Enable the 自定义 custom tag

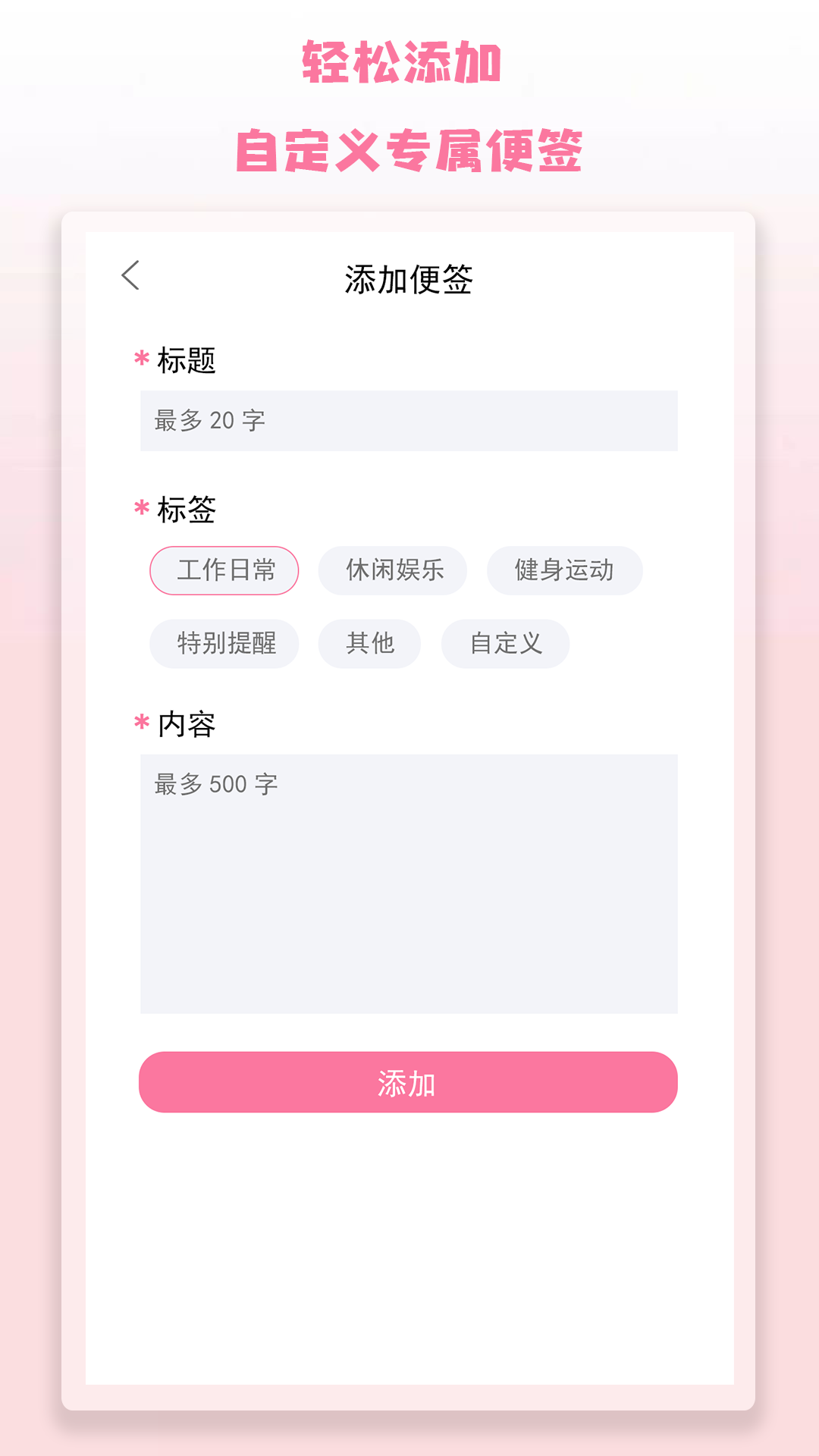point(504,643)
